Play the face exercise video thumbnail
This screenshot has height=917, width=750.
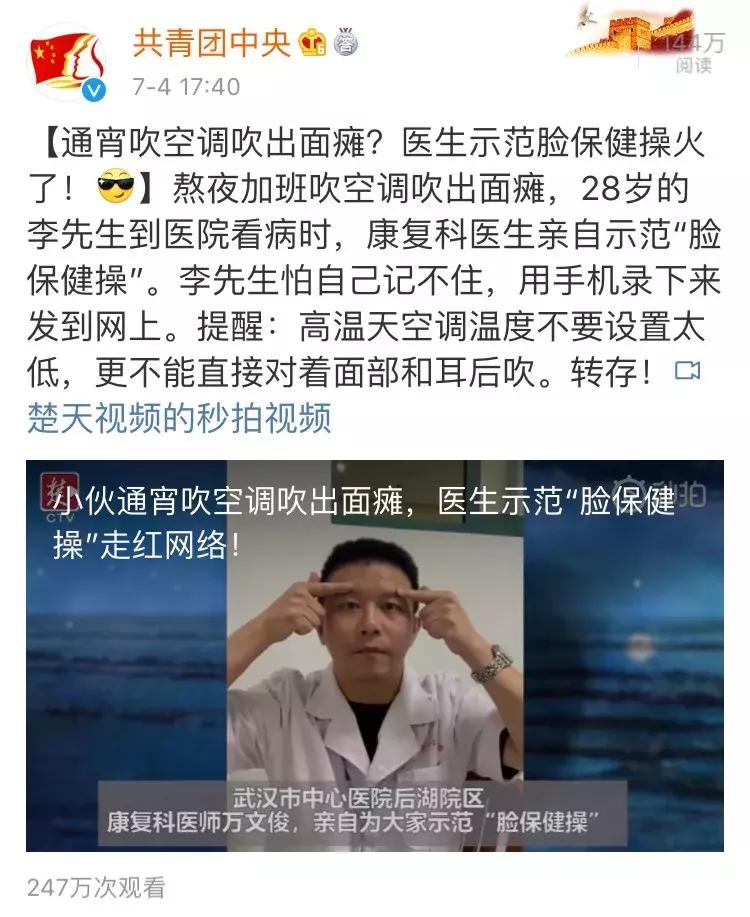tap(375, 655)
